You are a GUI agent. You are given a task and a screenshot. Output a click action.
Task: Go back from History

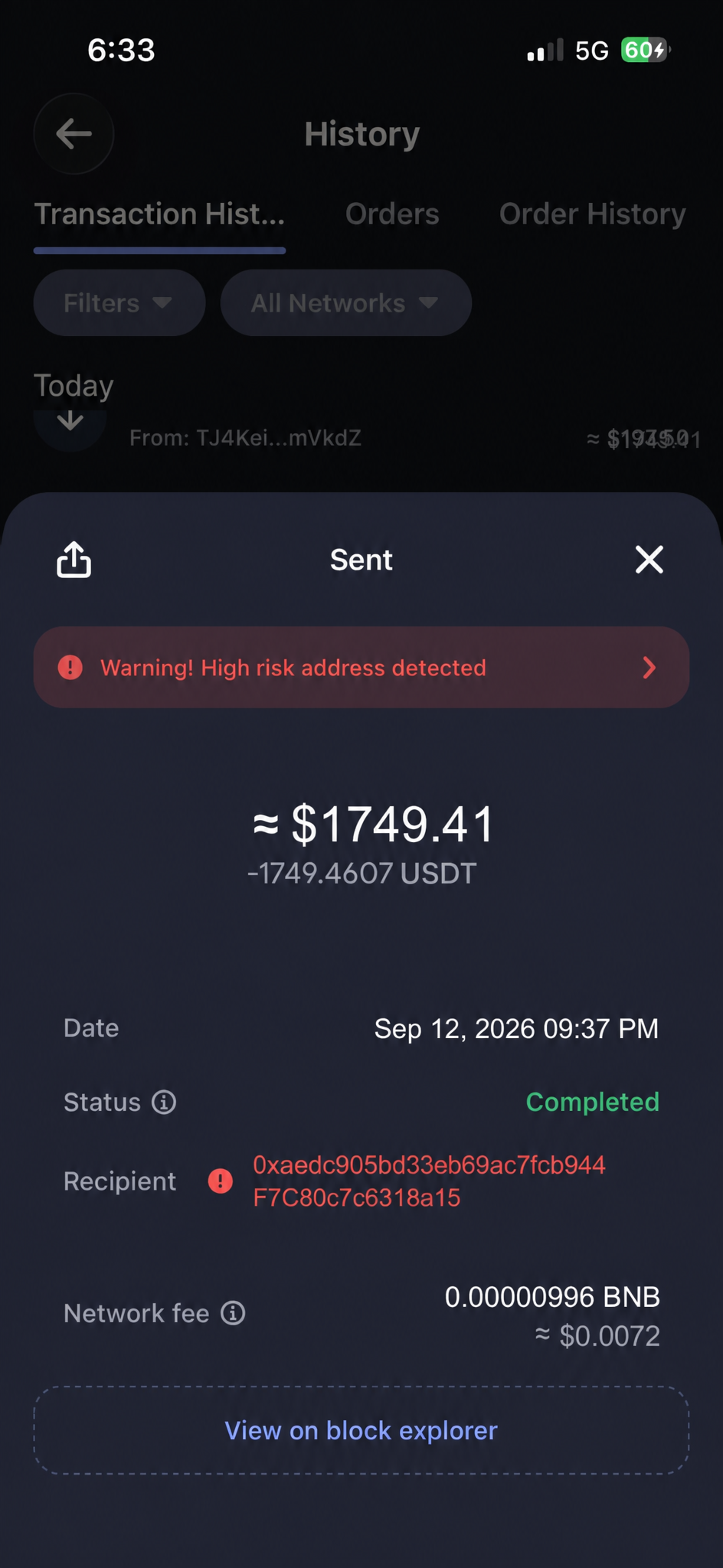point(74,134)
